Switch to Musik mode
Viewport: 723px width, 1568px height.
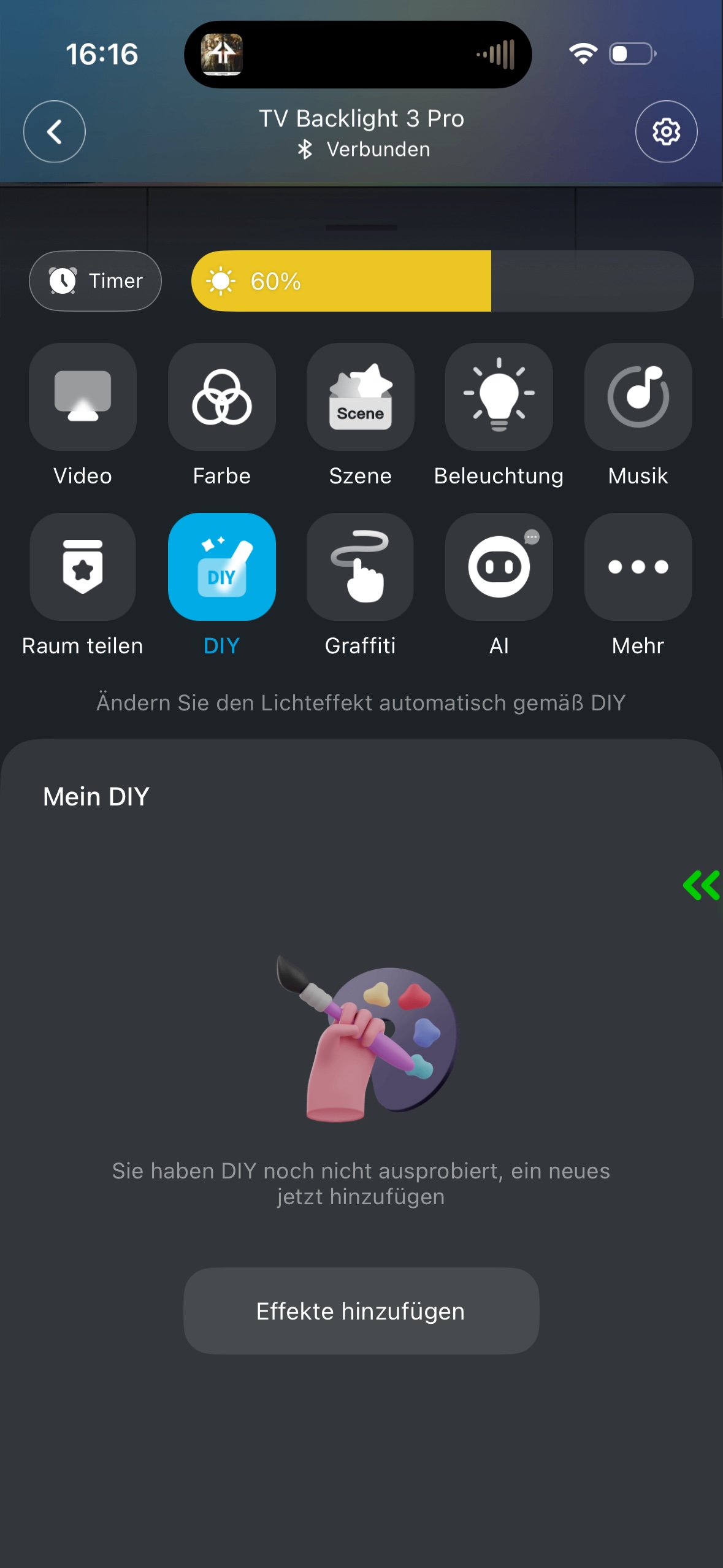[x=638, y=397]
